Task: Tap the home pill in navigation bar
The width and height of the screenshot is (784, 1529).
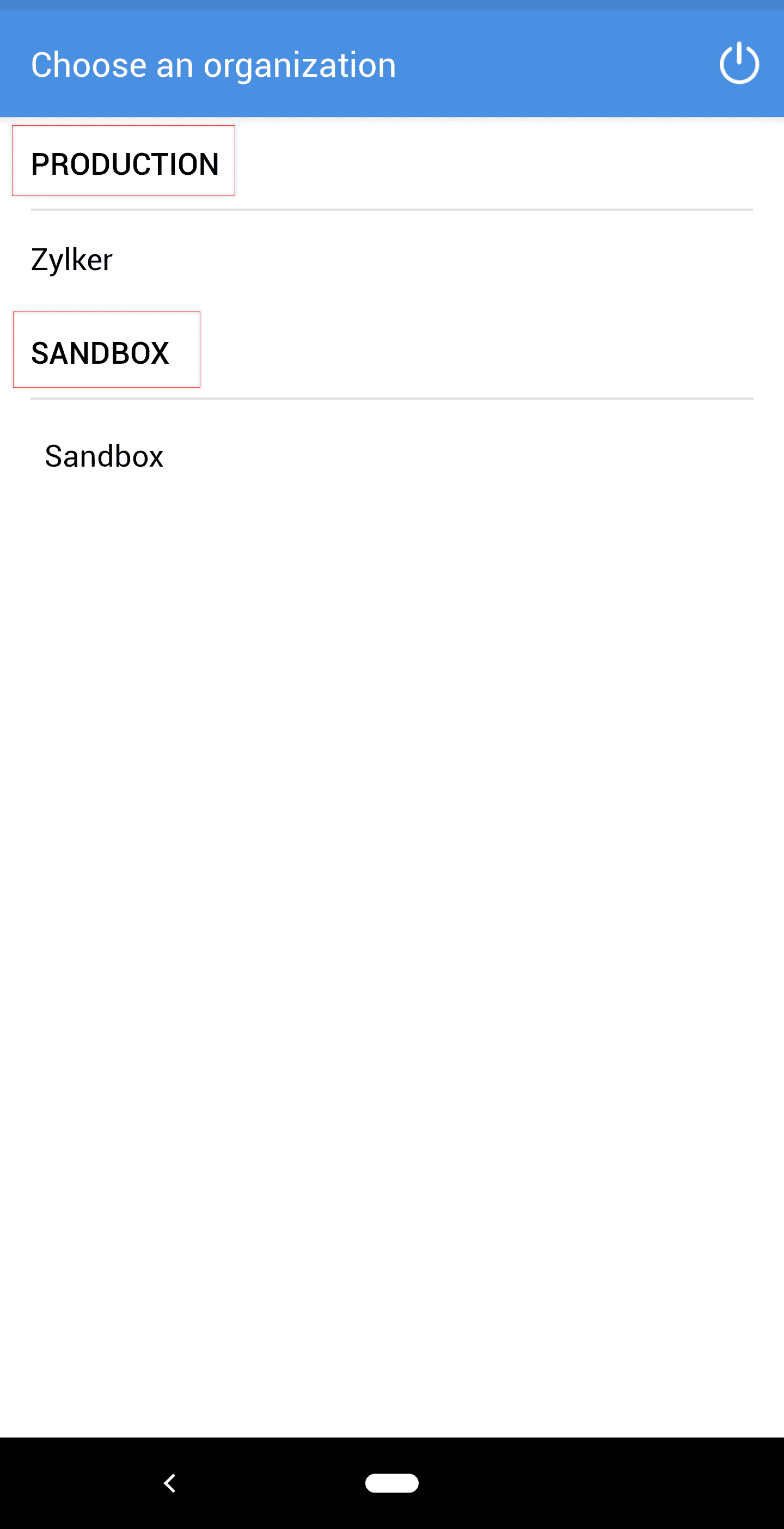Action: (391, 1483)
